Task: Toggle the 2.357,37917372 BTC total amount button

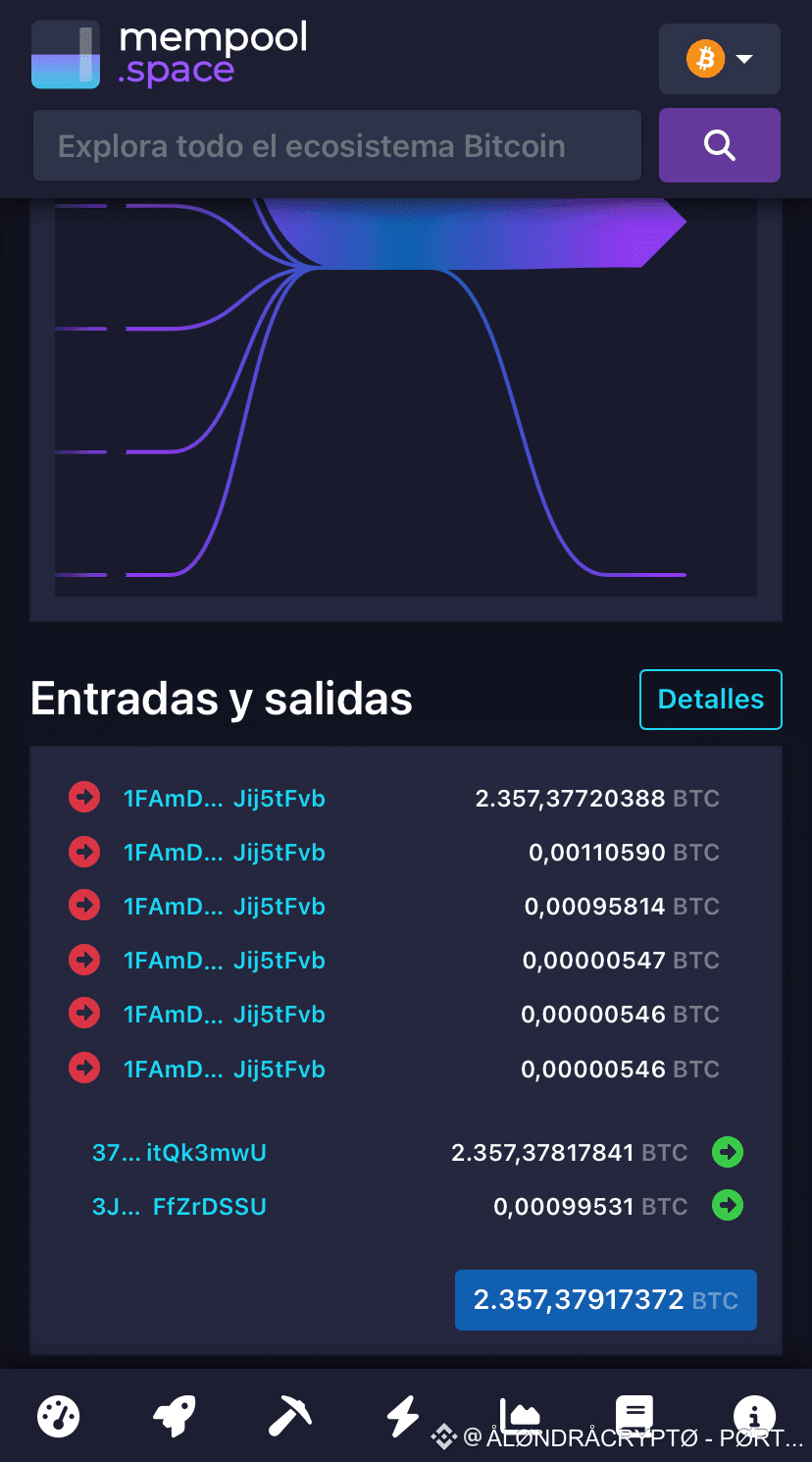Action: [605, 1300]
